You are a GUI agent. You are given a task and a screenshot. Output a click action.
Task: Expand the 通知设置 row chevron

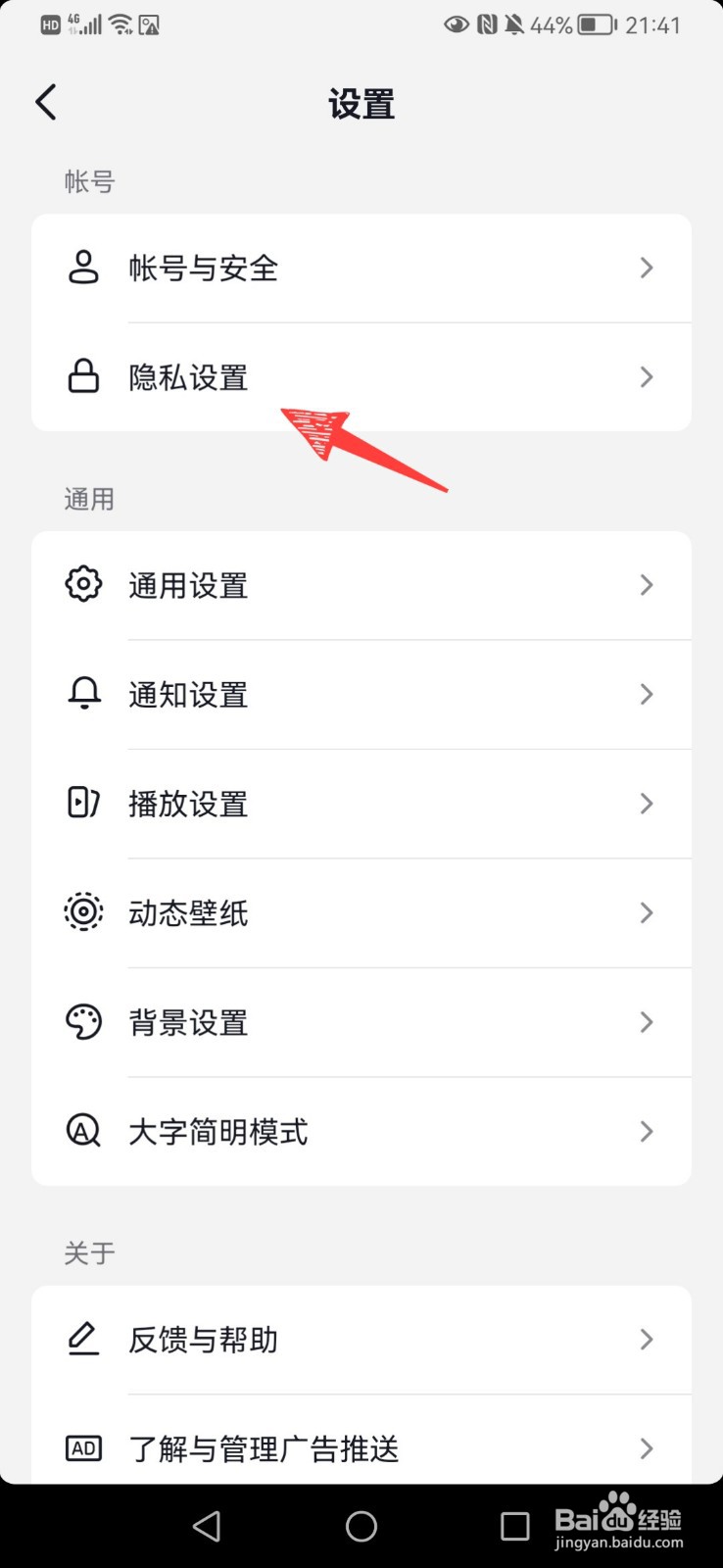tap(646, 693)
